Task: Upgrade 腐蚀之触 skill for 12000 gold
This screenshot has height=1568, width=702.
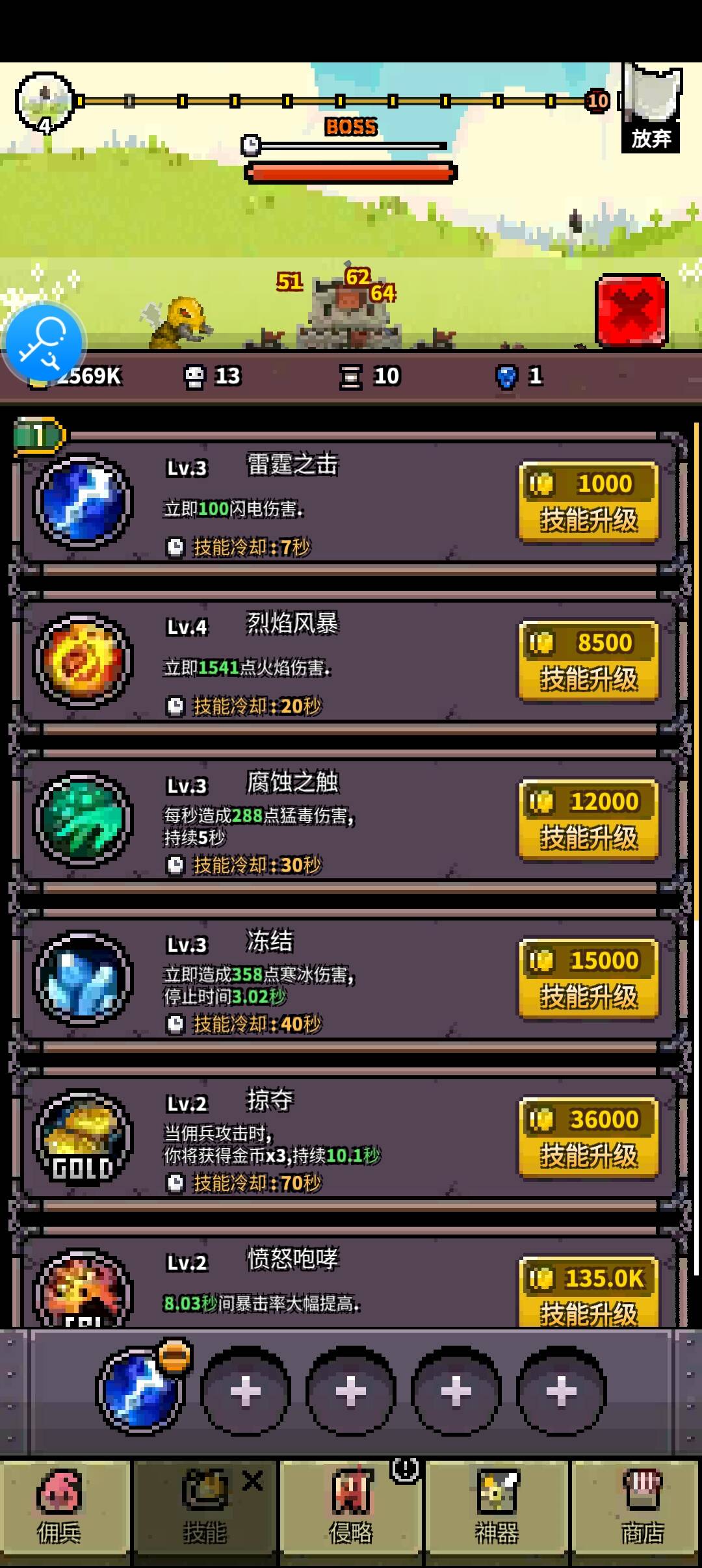Action: click(x=589, y=820)
